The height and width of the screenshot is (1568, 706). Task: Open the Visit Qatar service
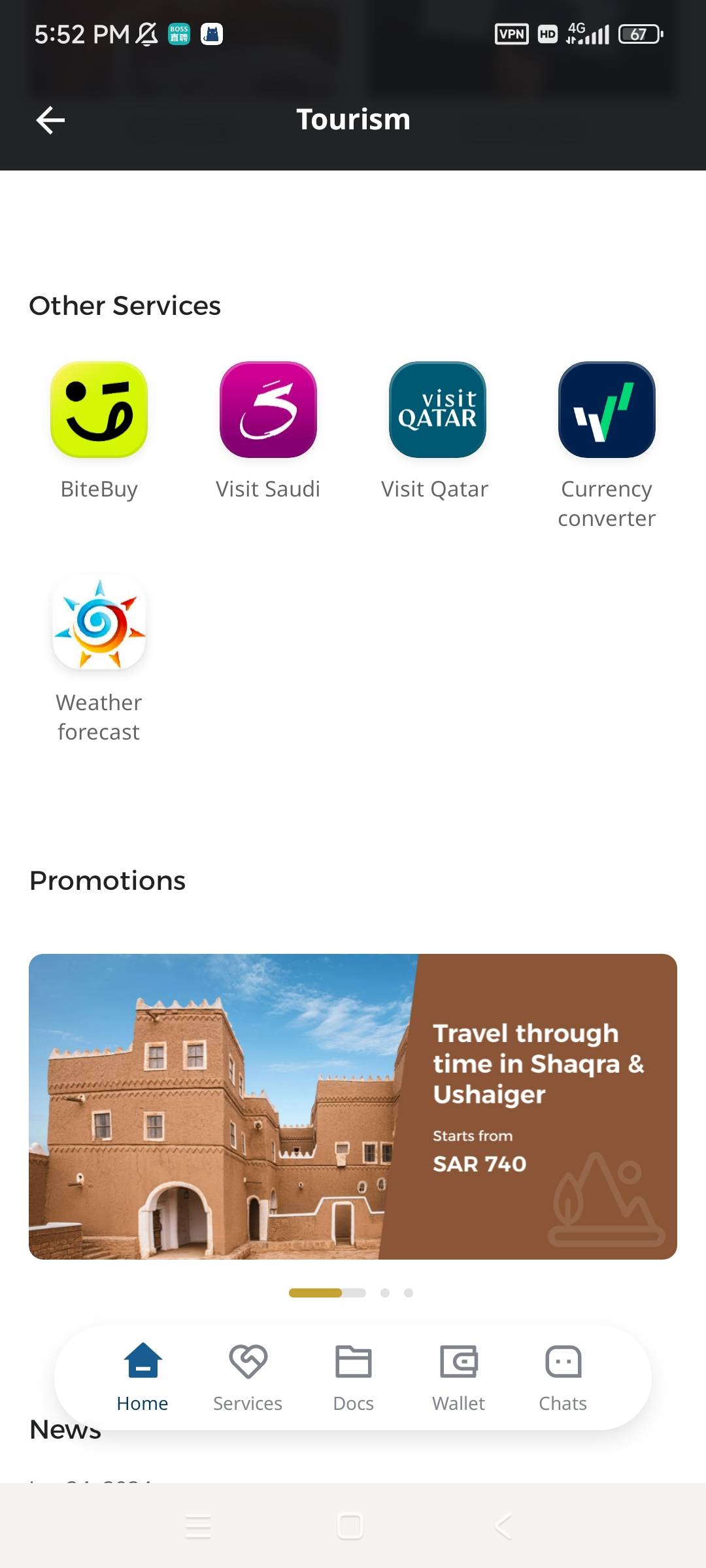[x=437, y=410]
